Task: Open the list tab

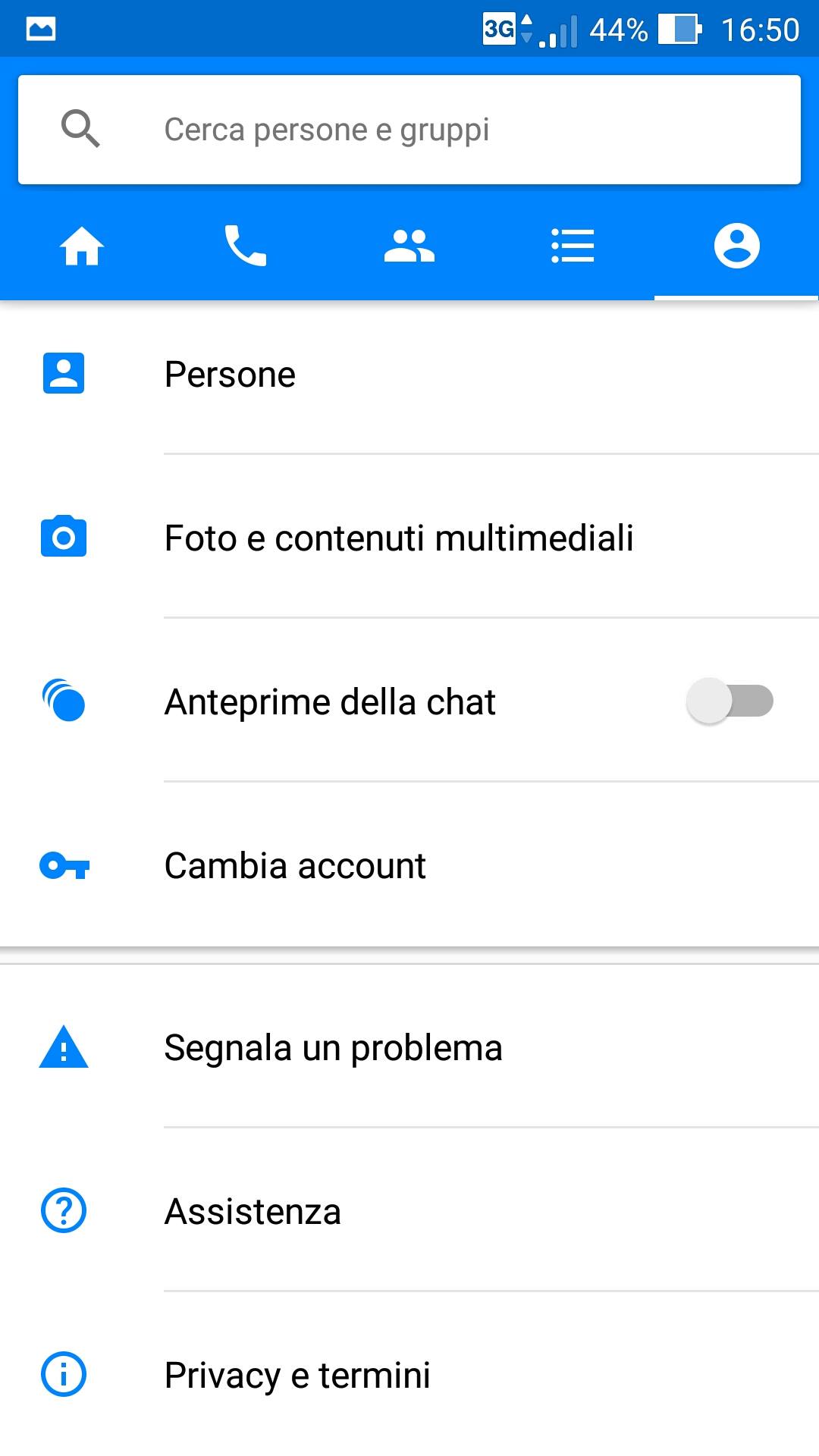Action: point(573,246)
